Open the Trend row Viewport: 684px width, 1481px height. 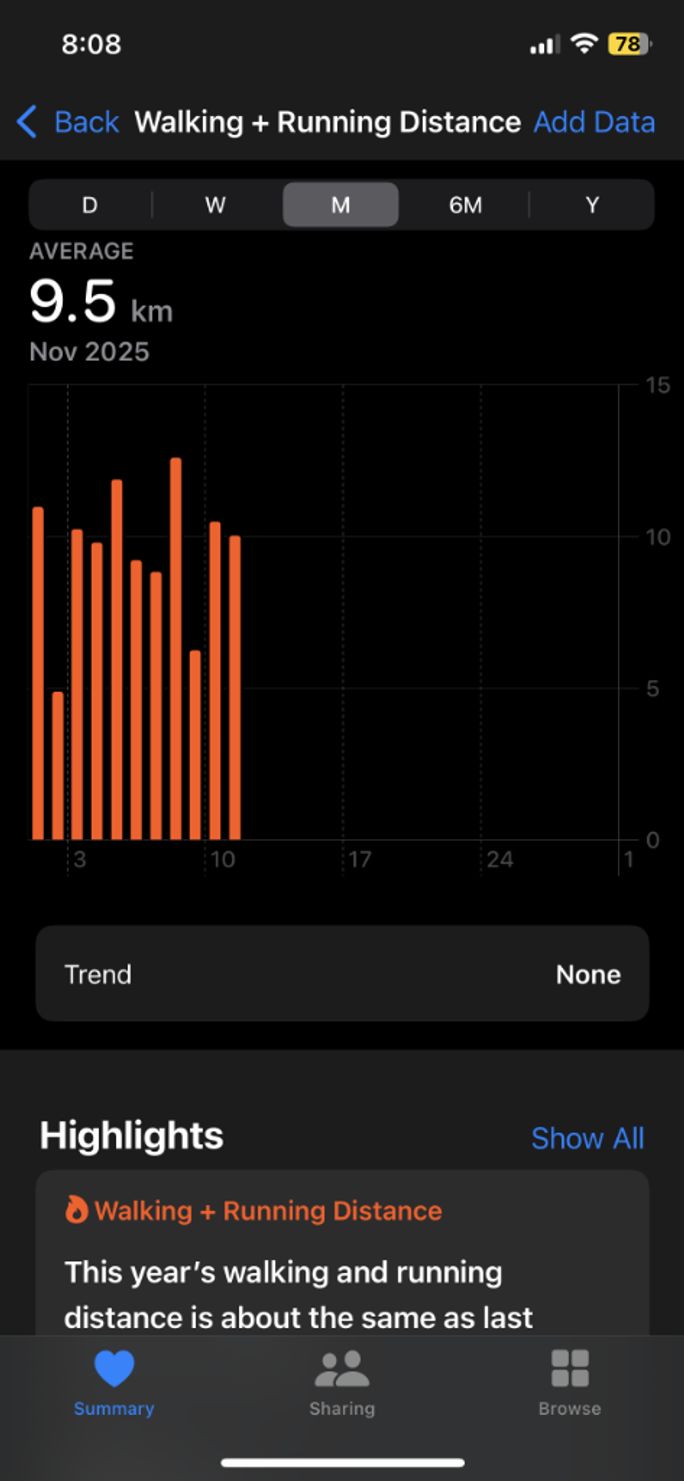pyautogui.click(x=342, y=974)
